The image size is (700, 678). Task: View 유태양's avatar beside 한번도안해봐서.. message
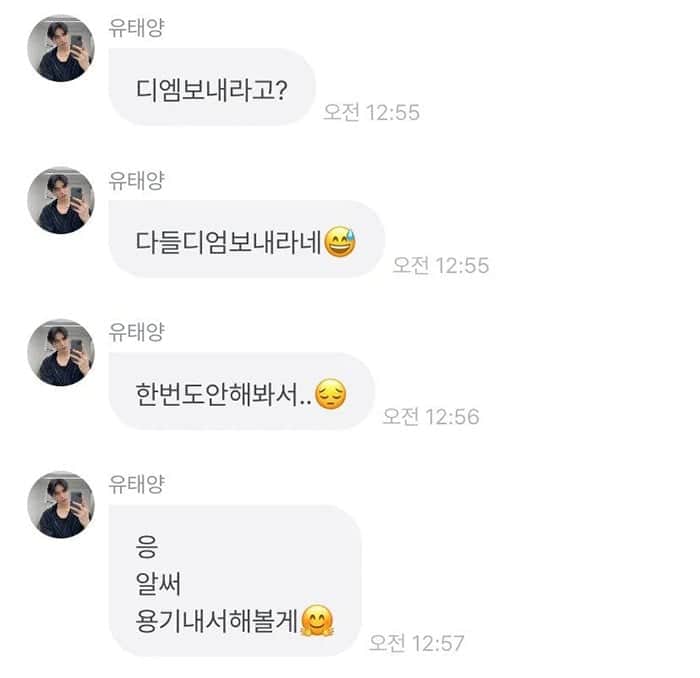tap(60, 353)
